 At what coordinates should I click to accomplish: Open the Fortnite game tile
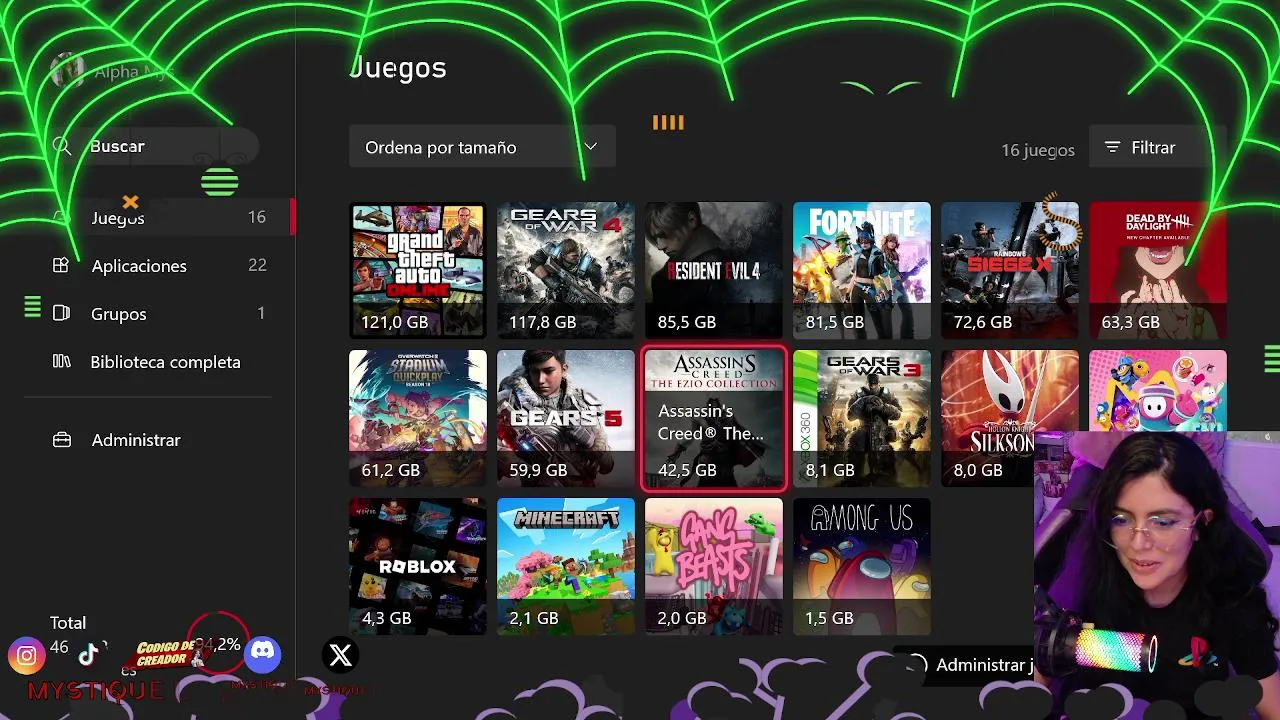[x=862, y=270]
